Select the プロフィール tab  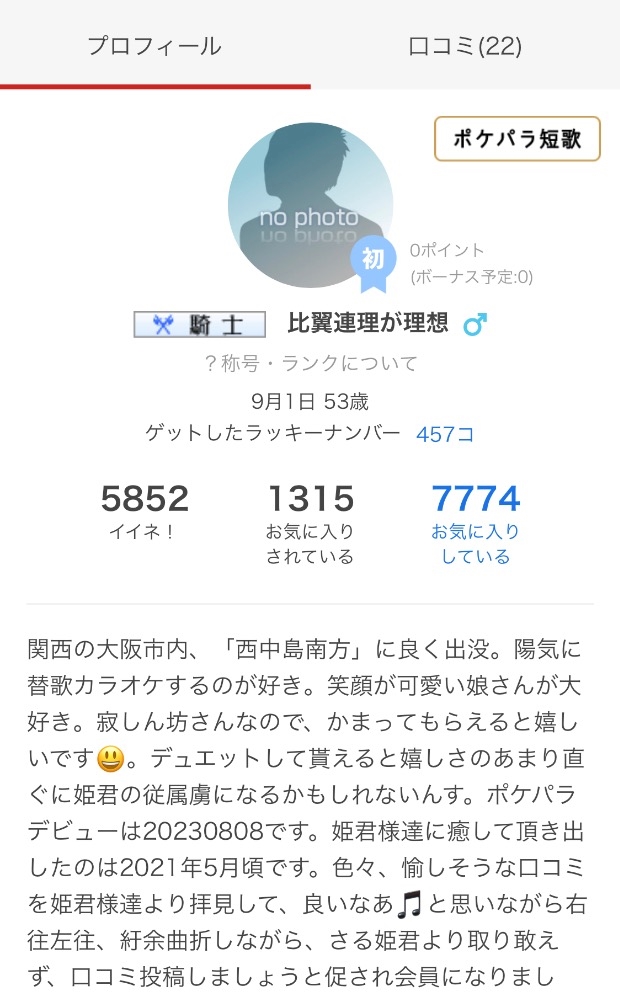[155, 46]
